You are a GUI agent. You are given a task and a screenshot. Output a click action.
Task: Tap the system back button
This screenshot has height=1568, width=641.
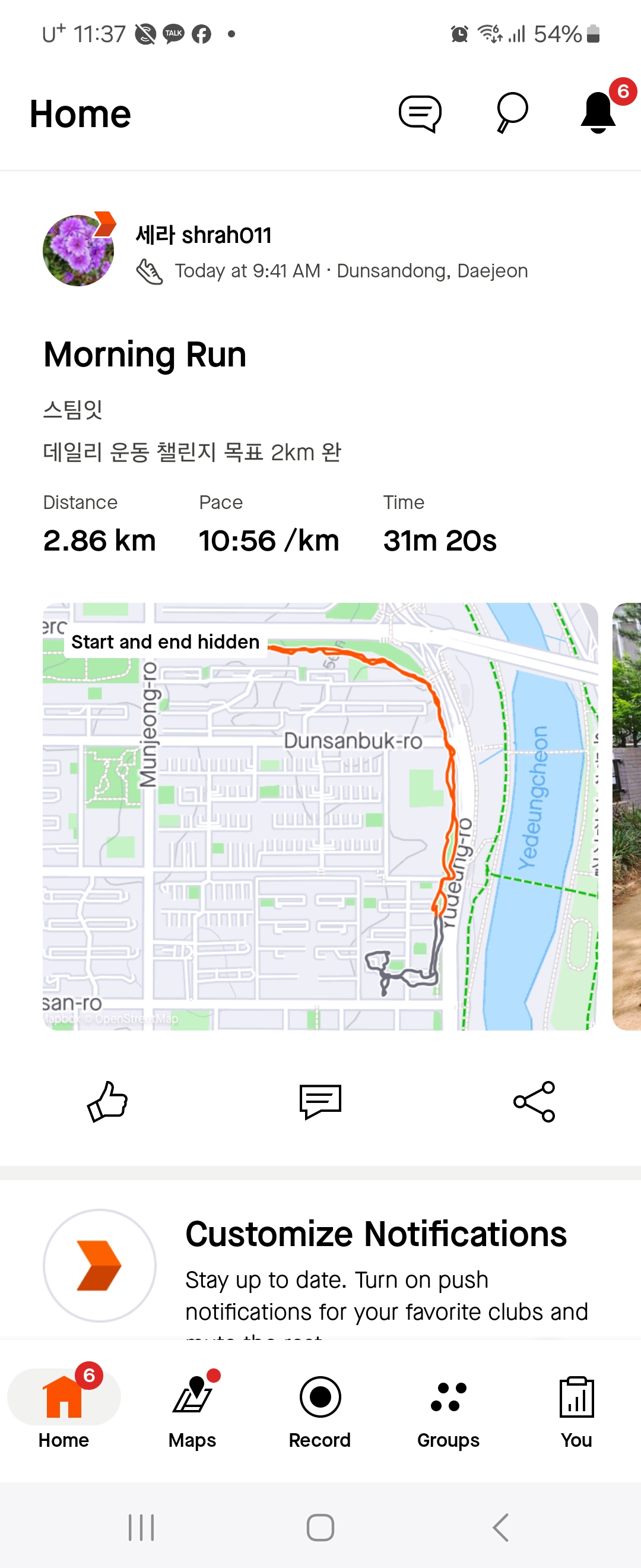click(x=500, y=1528)
